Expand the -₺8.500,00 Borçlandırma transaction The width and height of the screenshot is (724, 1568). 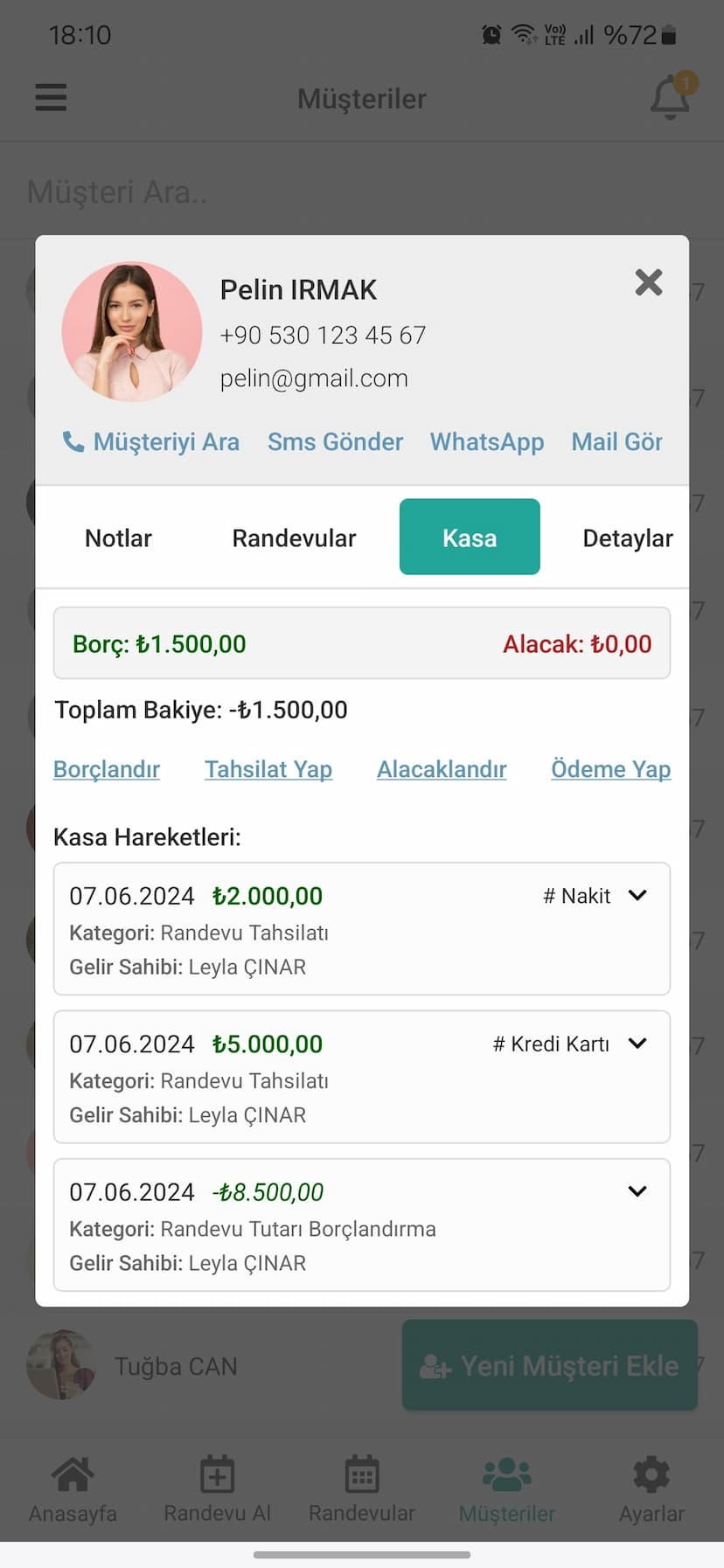(637, 1191)
